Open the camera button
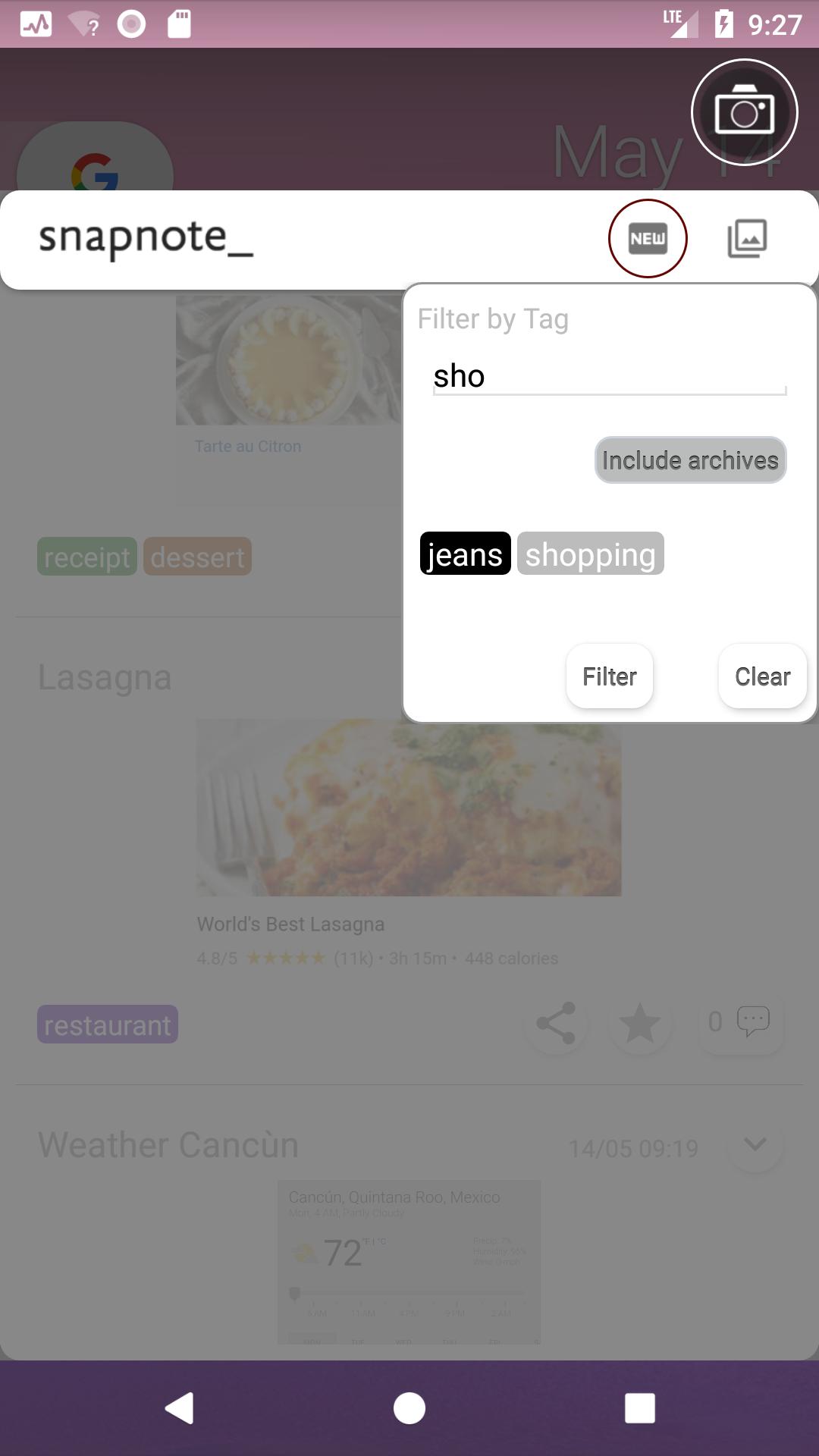The height and width of the screenshot is (1456, 819). 744,112
